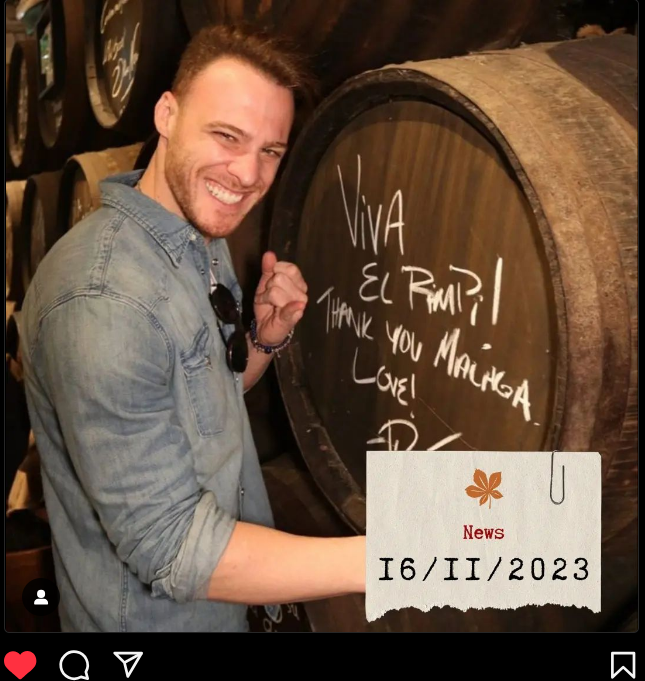
Task: Unlike the post with the red heart
Action: tap(20, 664)
